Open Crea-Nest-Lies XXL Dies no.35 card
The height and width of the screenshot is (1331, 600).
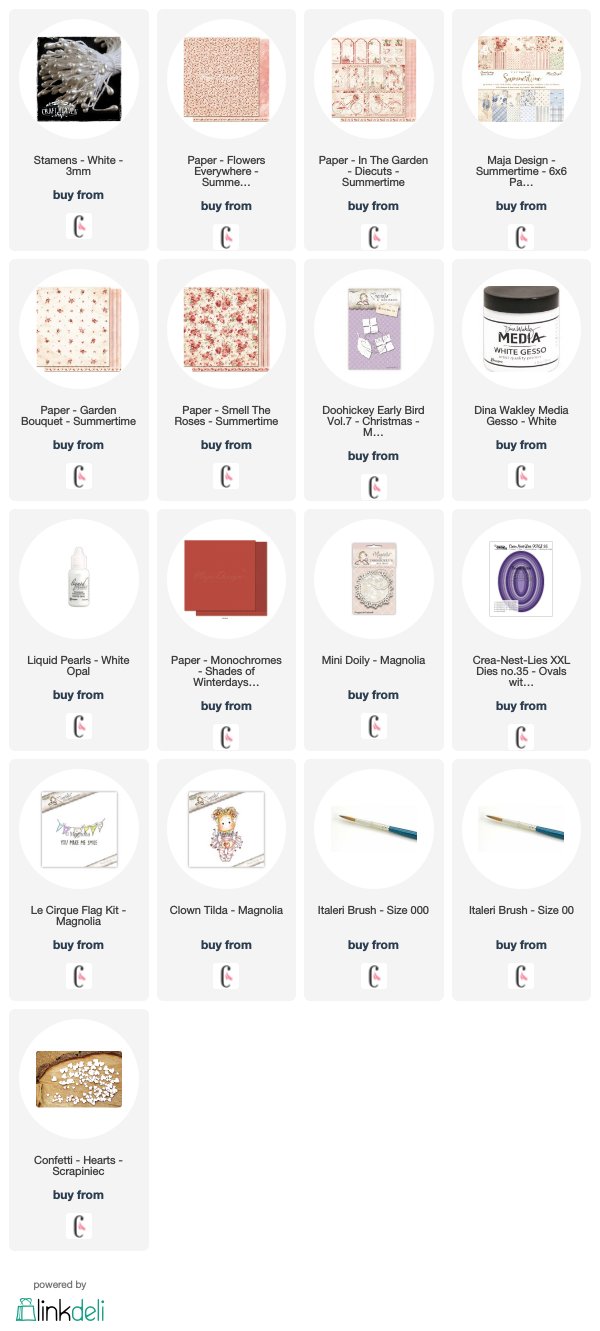tap(521, 630)
